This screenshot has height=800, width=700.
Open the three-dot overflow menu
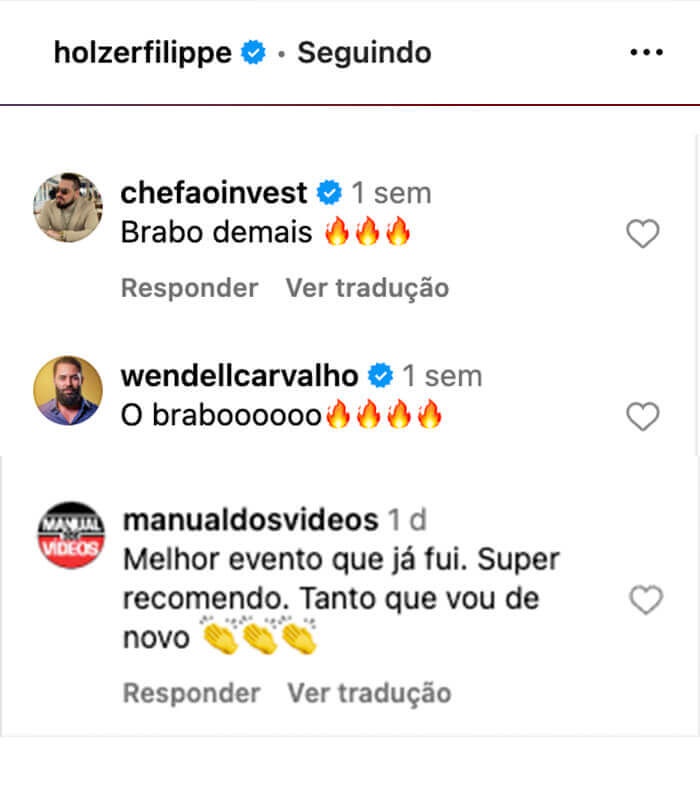[x=646, y=53]
